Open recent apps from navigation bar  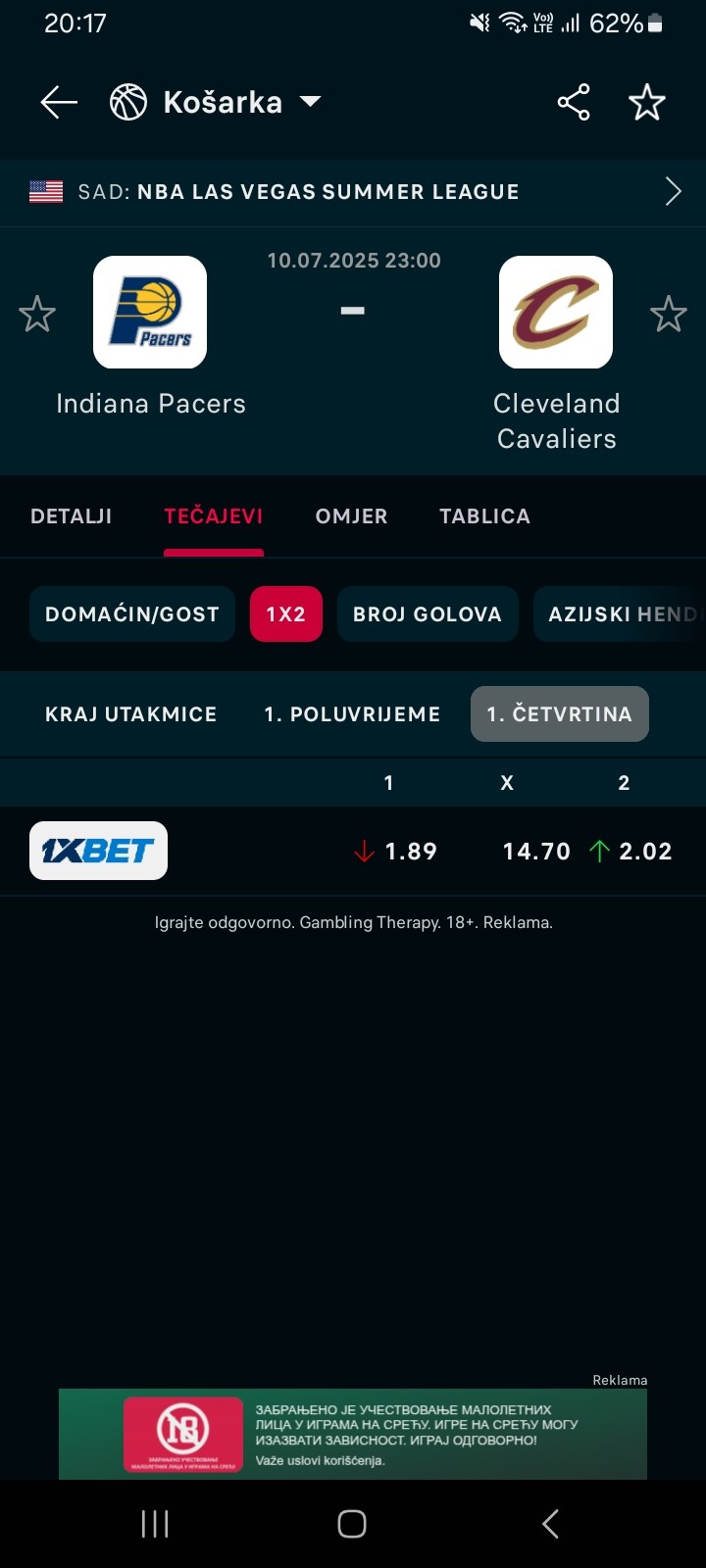[x=155, y=1524]
